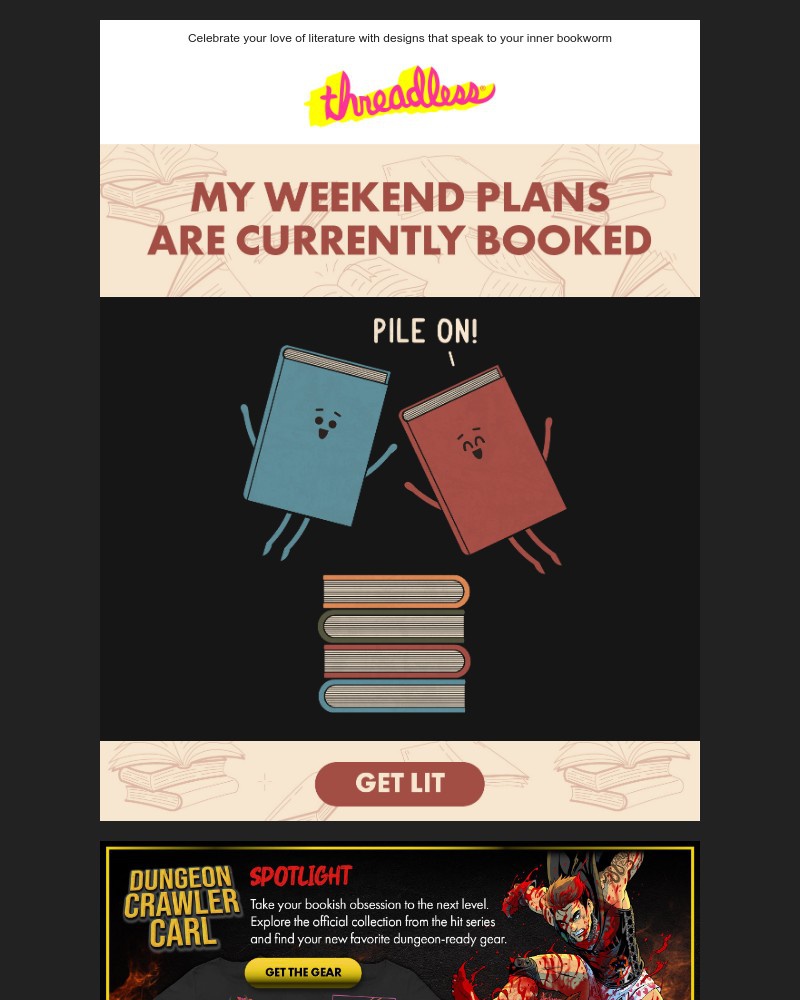
Task: Click the PILE ON! speech text
Action: [426, 331]
